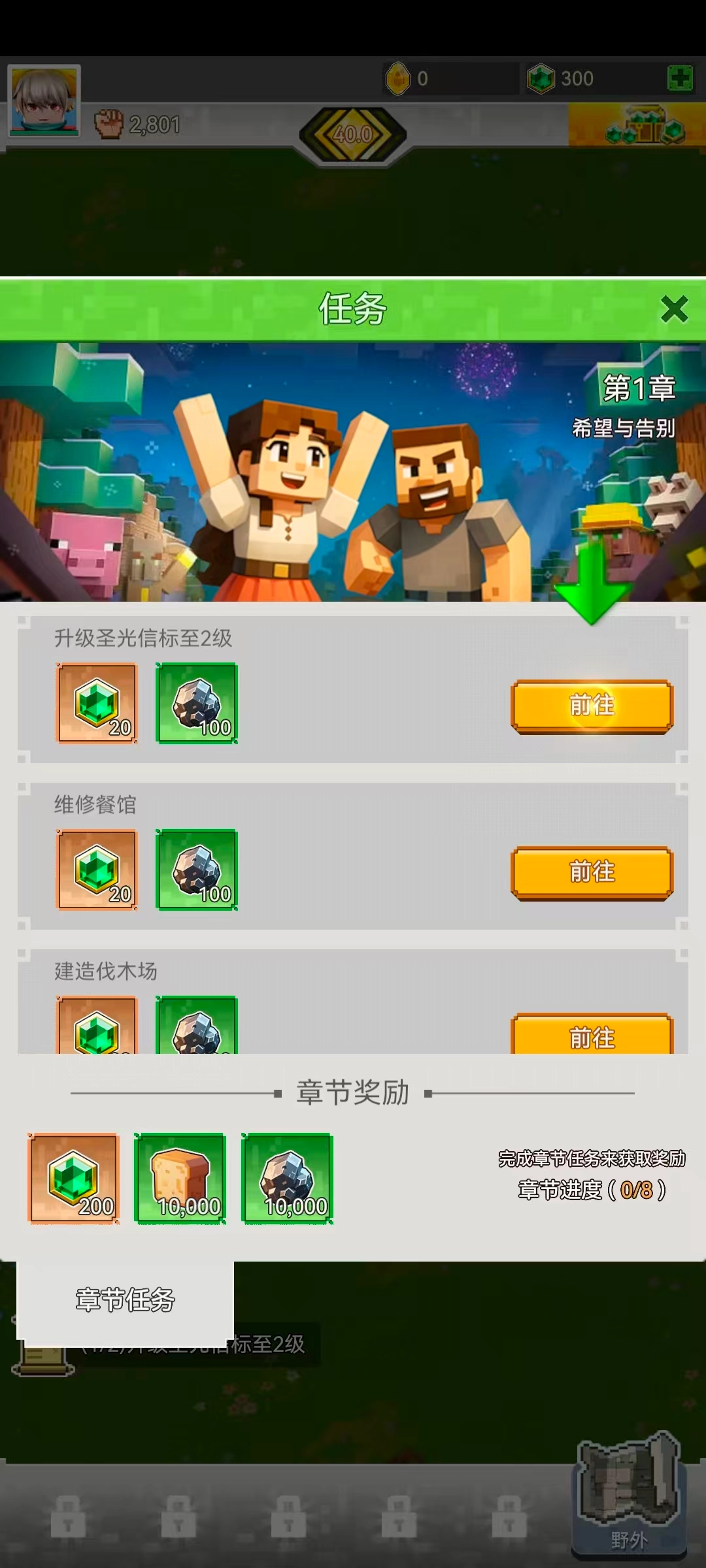Open the 200 emerald chapter reward
The width and height of the screenshot is (706, 1568).
coord(73,1178)
